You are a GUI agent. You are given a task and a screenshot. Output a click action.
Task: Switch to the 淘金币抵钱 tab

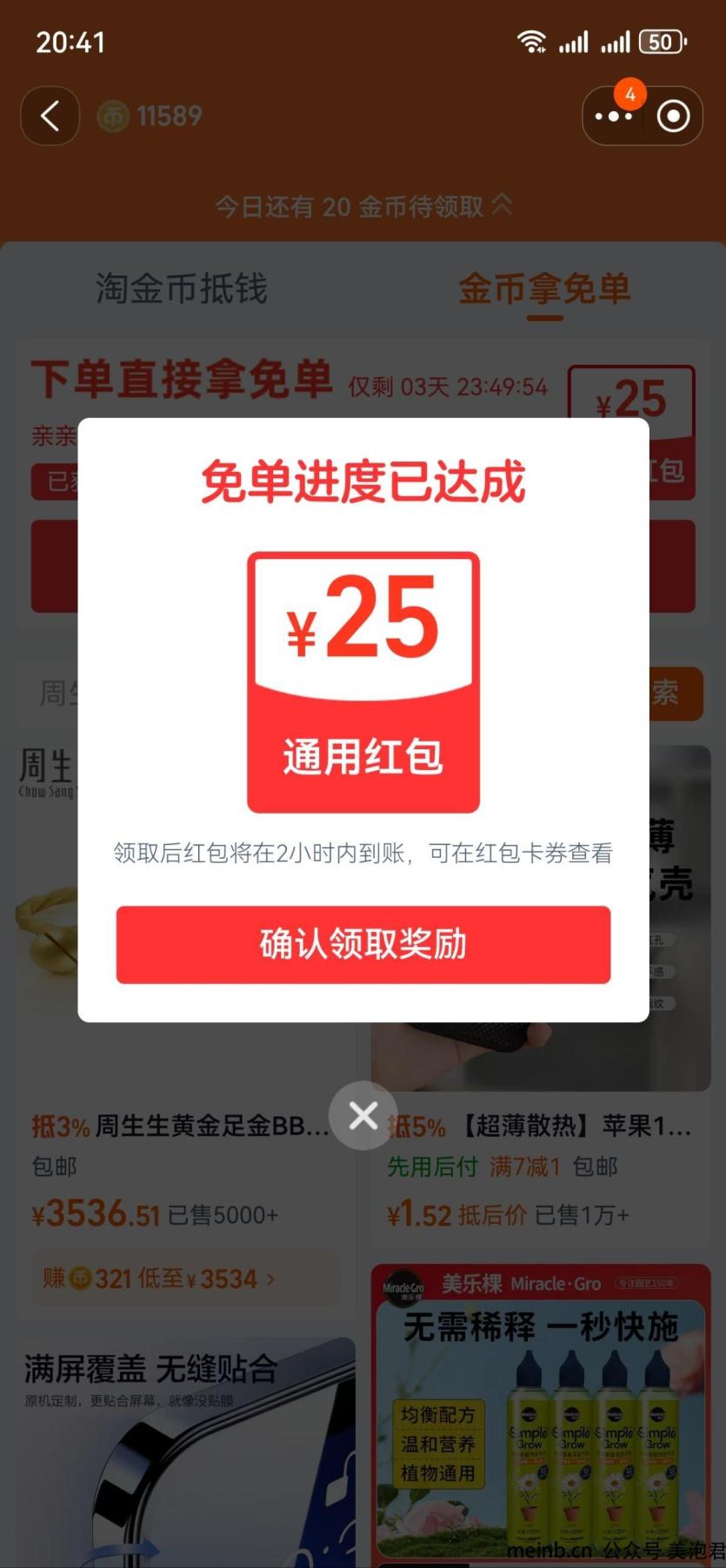coord(181,289)
